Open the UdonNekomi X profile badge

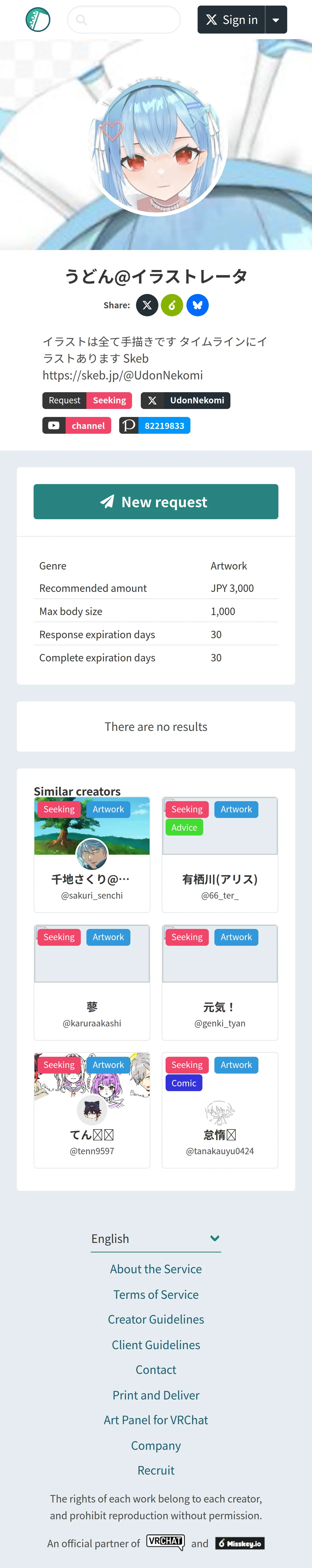[185, 400]
